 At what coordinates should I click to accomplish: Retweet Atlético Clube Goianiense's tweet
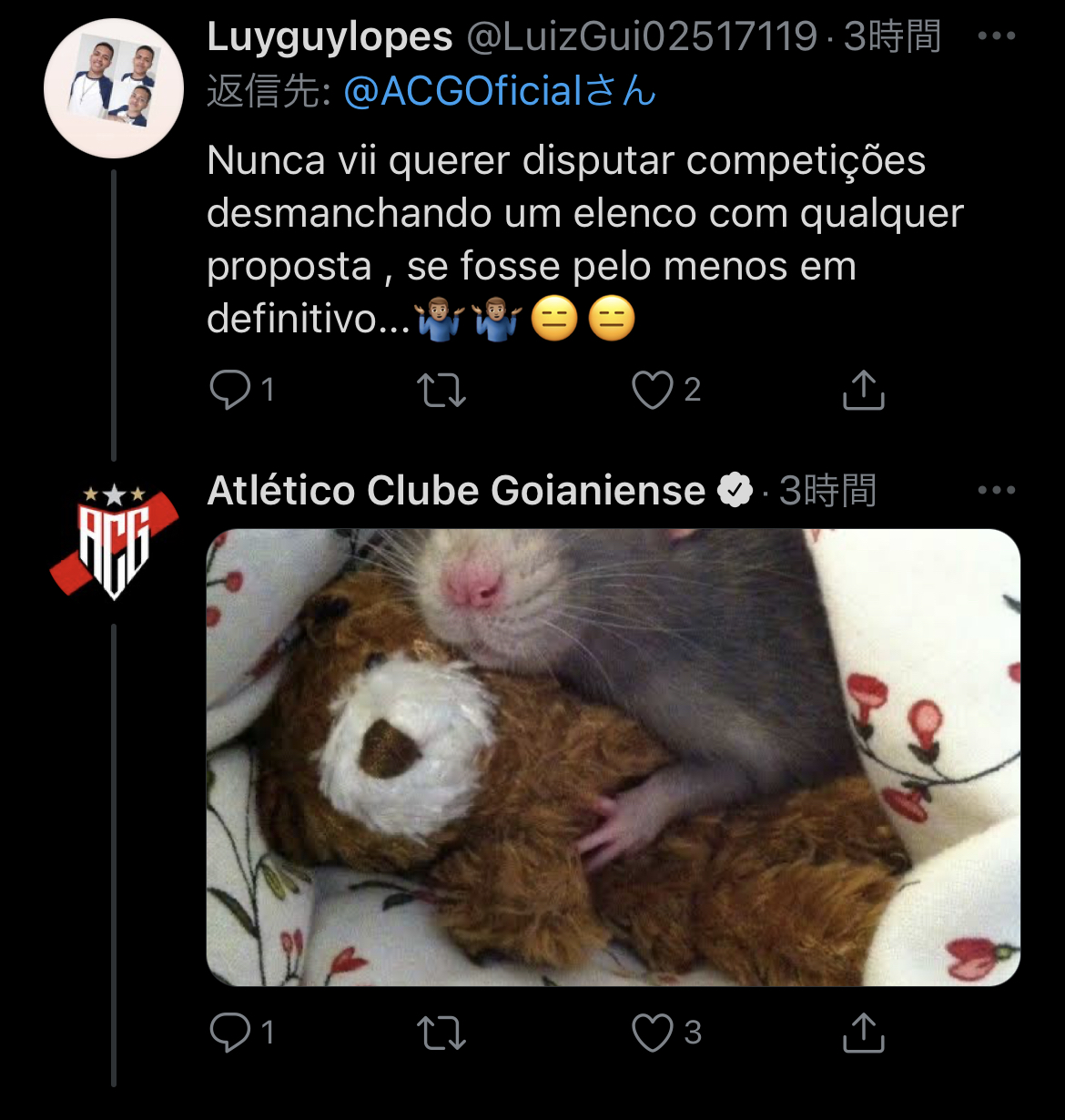pyautogui.click(x=441, y=1033)
